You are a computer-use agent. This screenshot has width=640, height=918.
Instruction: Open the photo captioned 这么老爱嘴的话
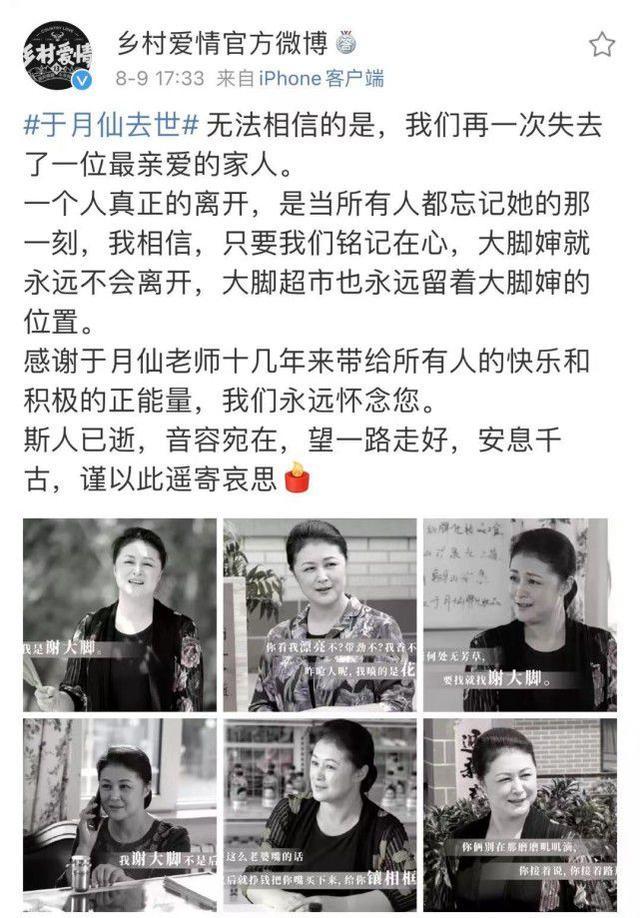click(319, 814)
